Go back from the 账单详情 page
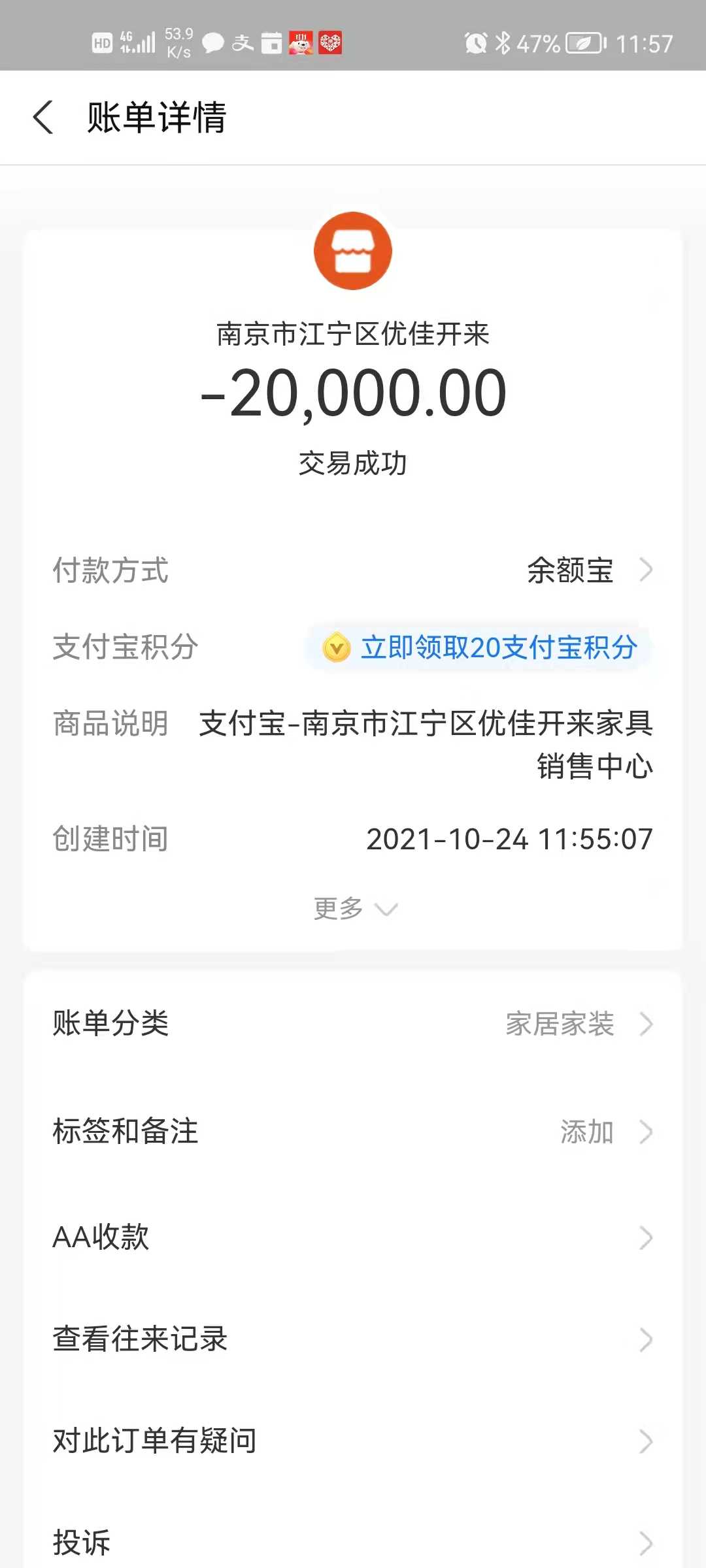 (43, 118)
